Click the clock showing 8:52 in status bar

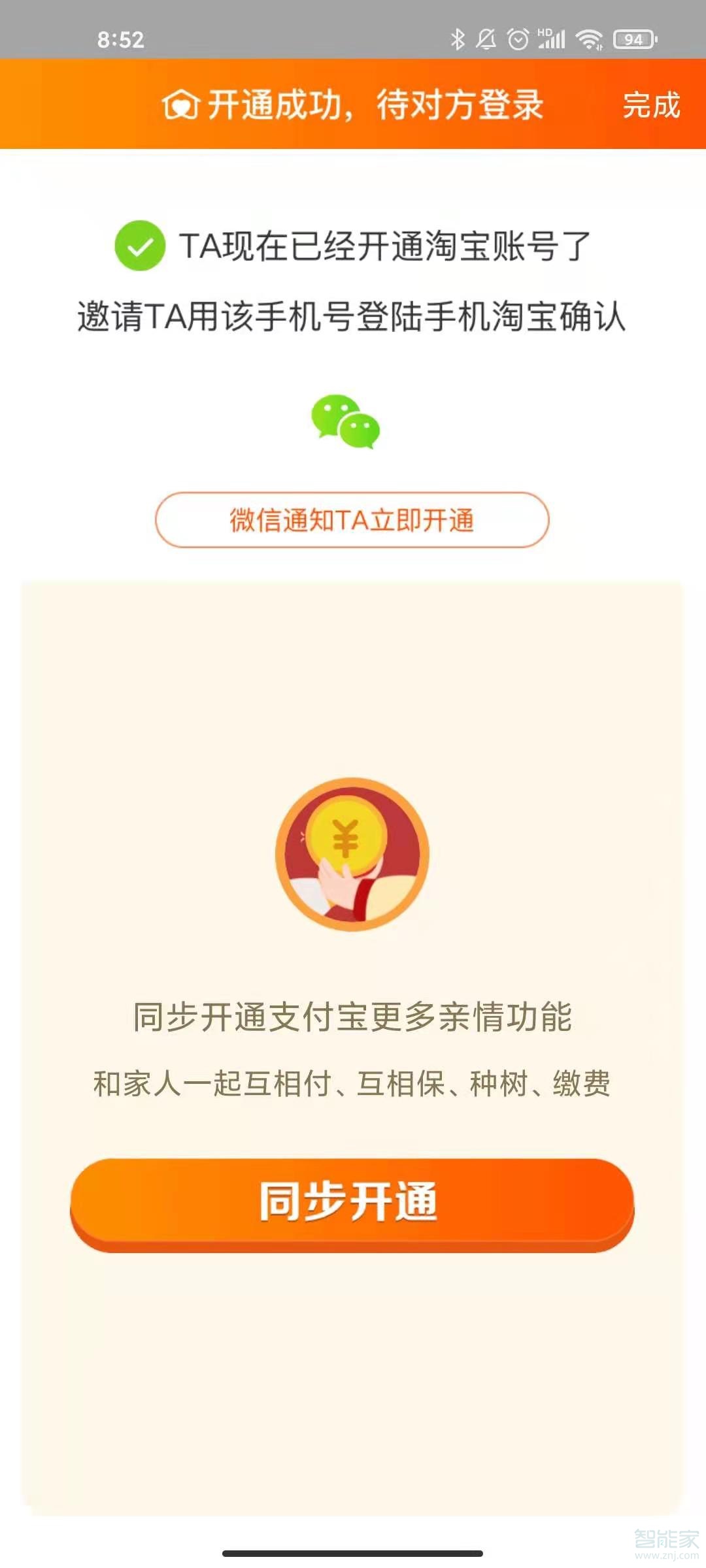coord(121,41)
